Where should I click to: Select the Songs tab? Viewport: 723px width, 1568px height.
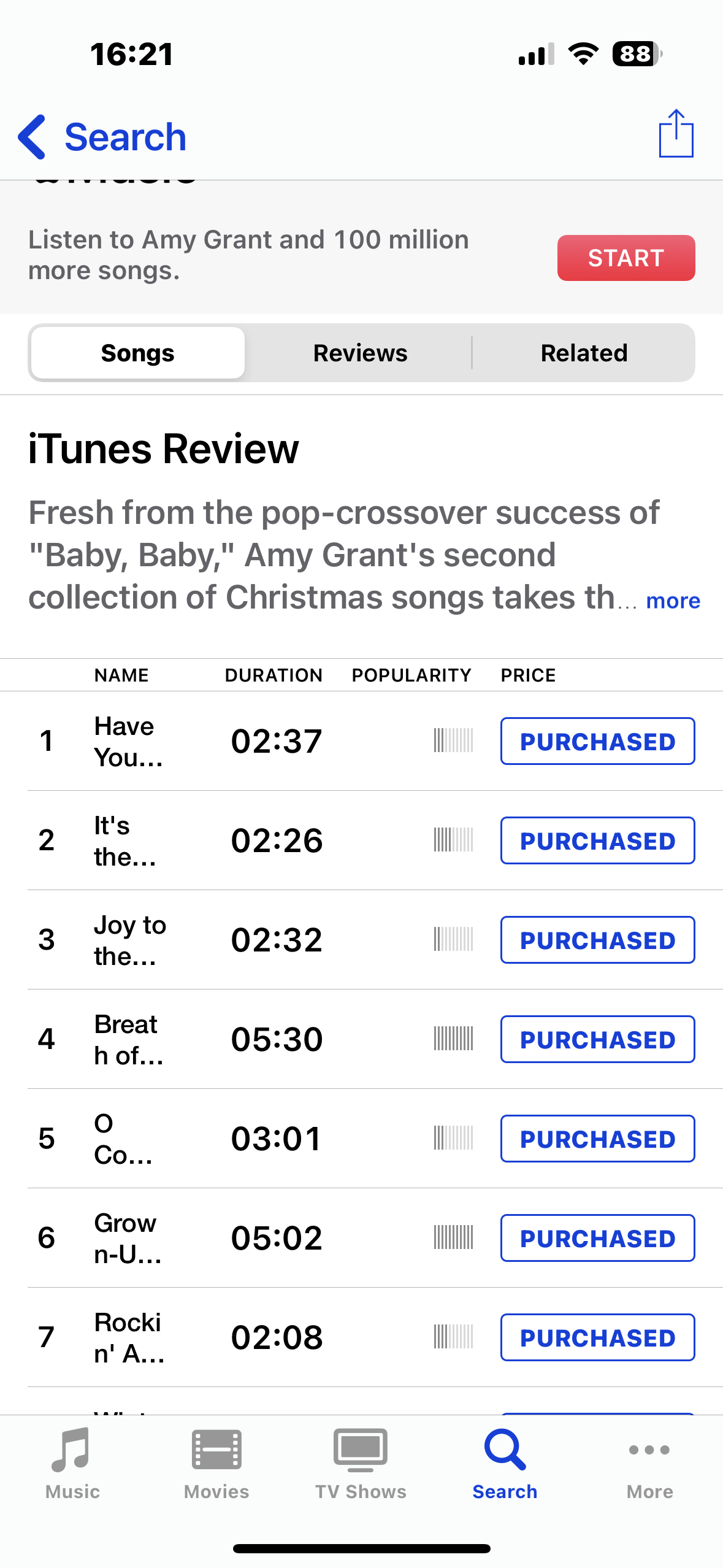tap(137, 352)
